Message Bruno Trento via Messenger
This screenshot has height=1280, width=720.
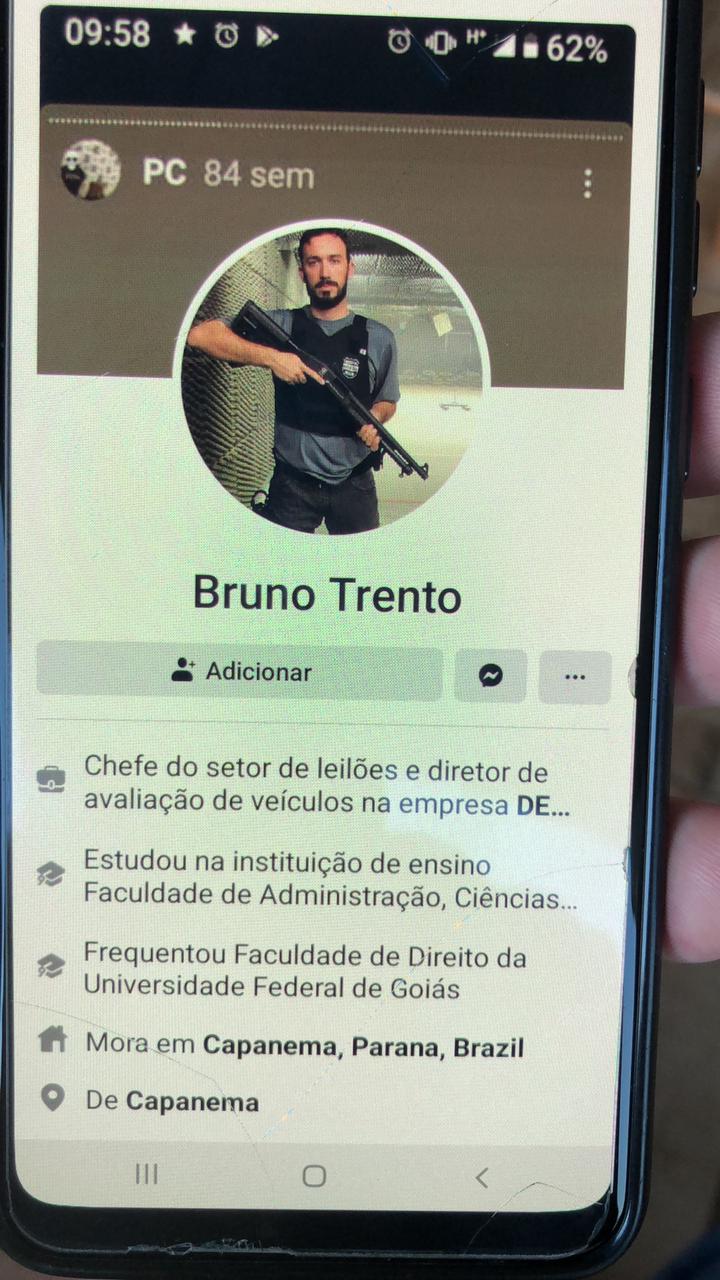pos(490,676)
